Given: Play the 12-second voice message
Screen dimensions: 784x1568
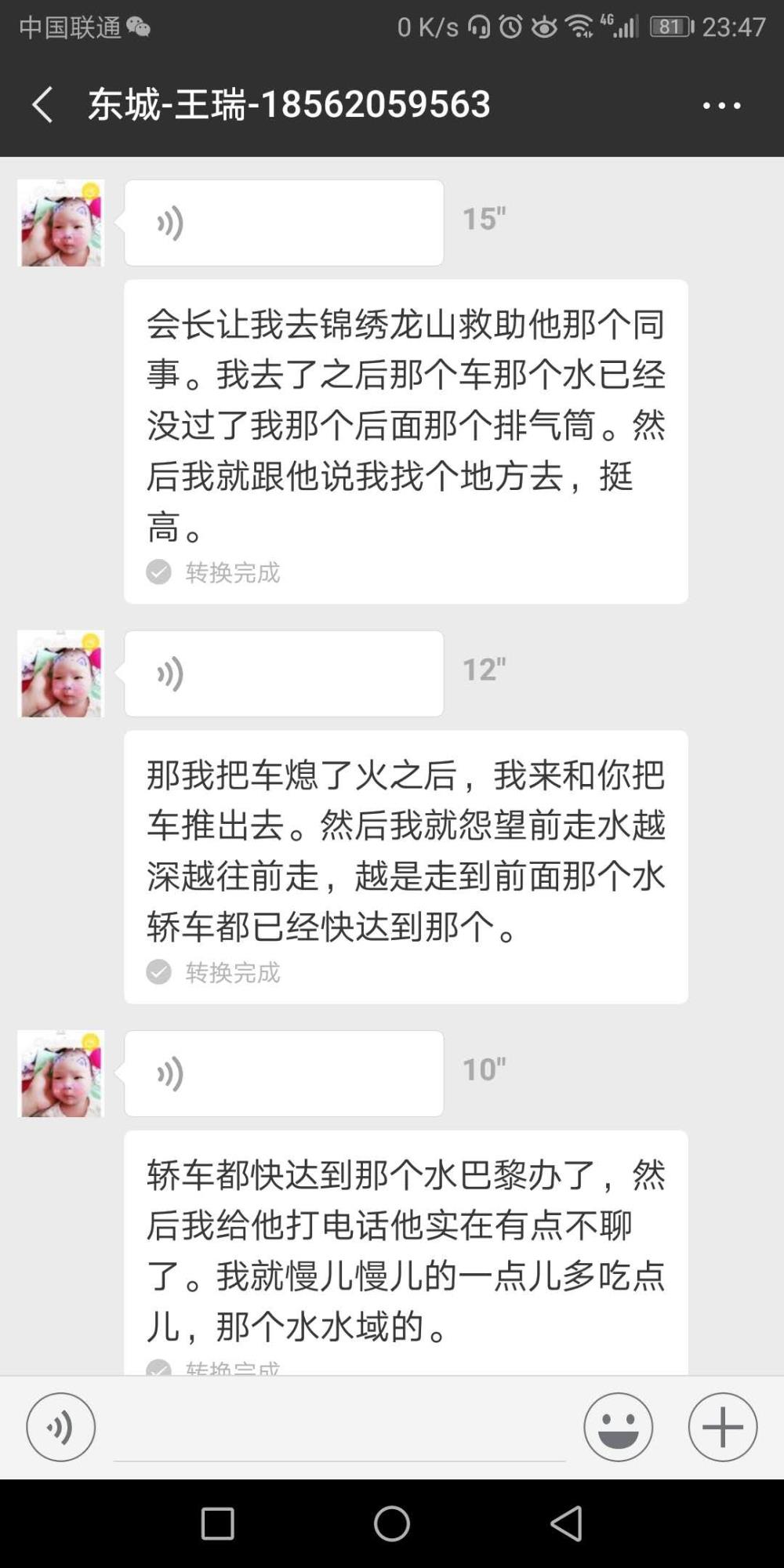Looking at the screenshot, I should tap(284, 673).
